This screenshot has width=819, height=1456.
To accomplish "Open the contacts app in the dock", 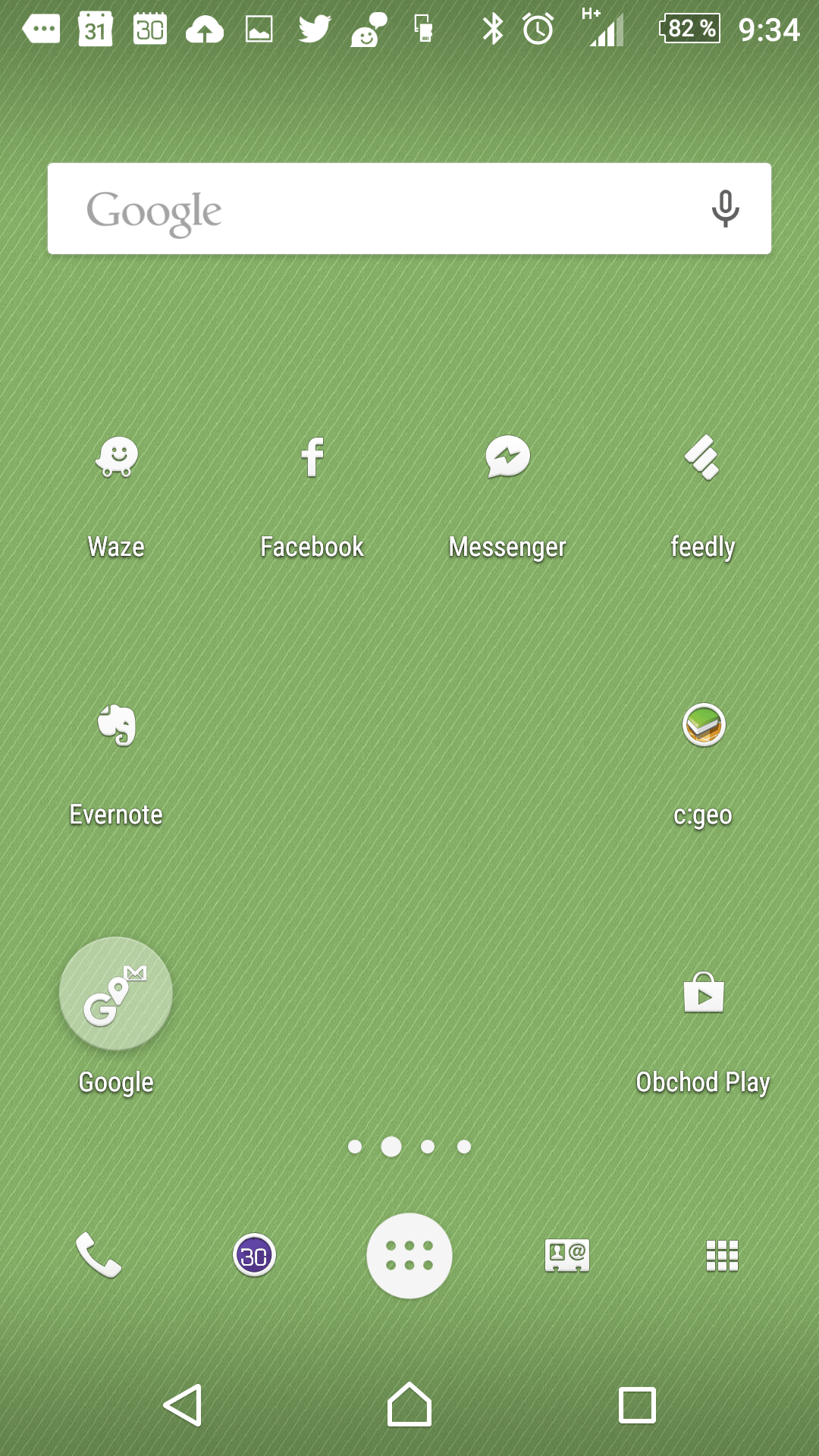I will (x=566, y=1256).
